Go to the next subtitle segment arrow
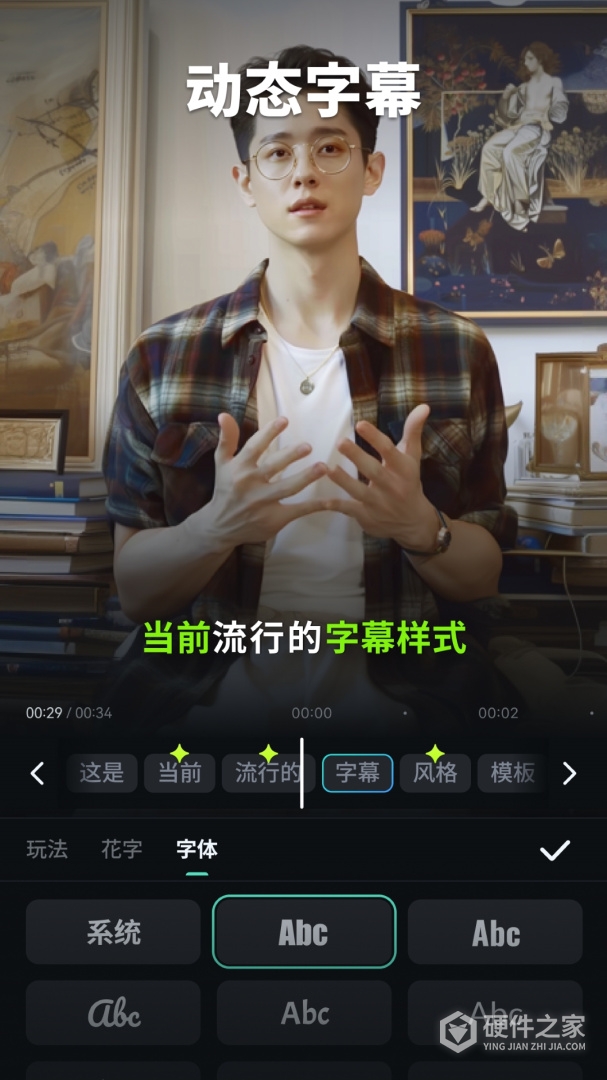This screenshot has width=607, height=1080. [x=569, y=773]
